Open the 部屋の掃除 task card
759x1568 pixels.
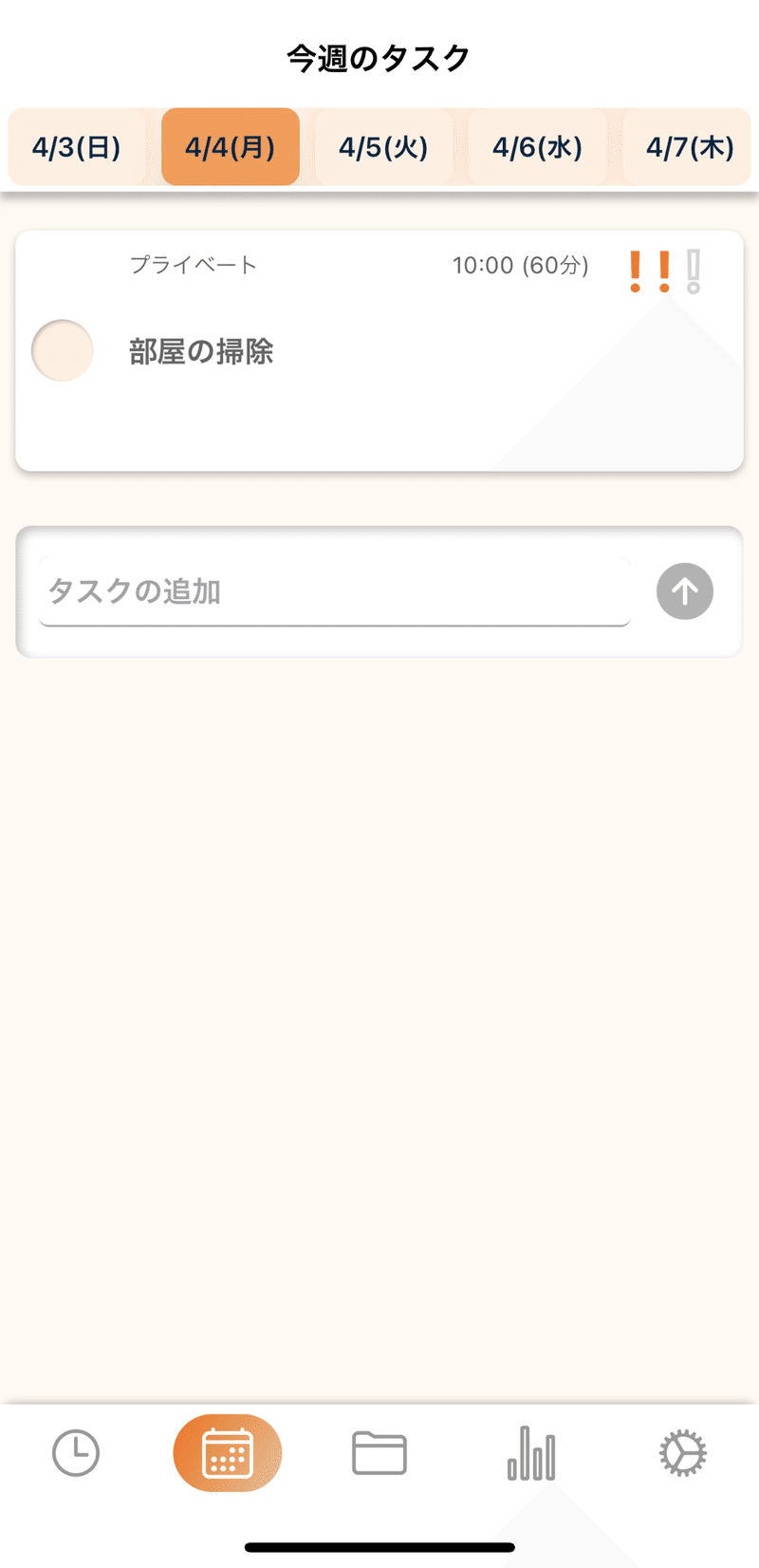coord(379,351)
